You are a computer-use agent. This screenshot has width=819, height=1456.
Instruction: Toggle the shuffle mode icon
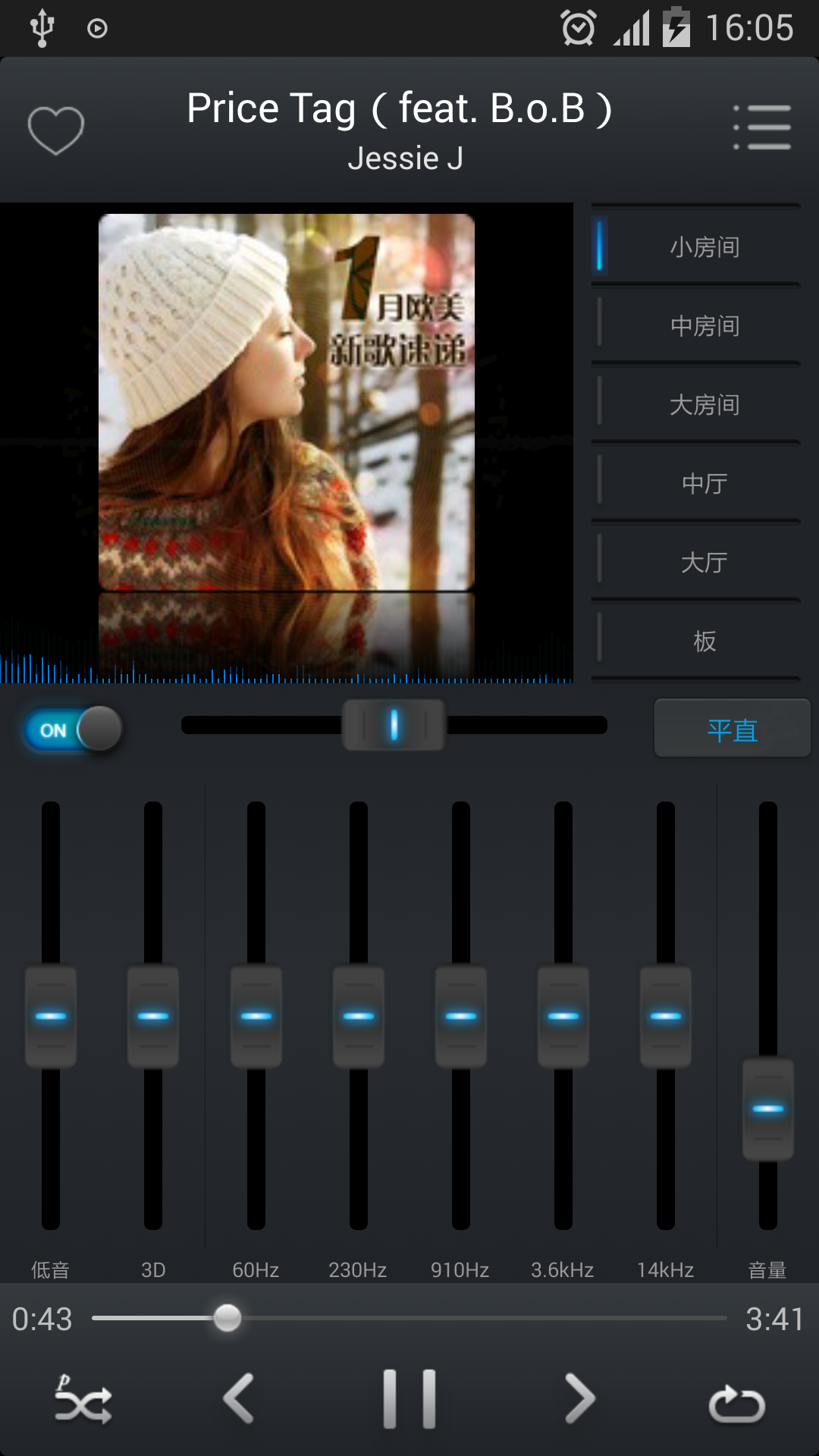[x=83, y=1401]
